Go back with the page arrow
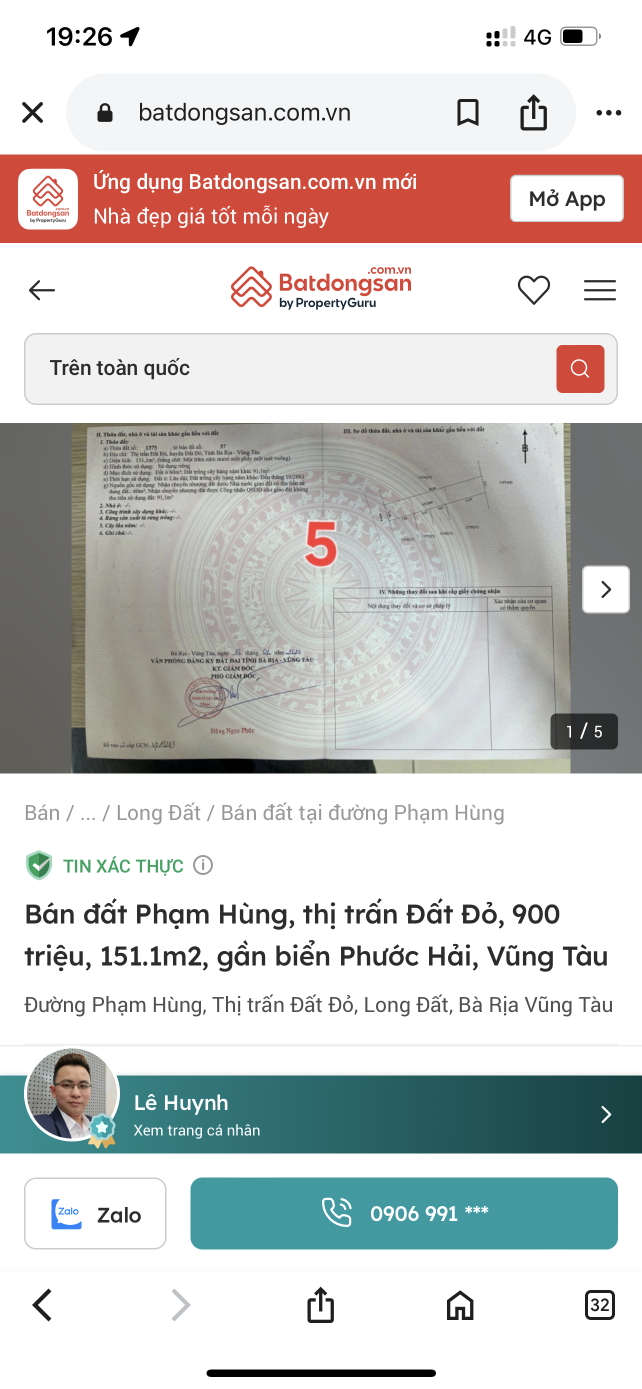This screenshot has width=642, height=1389. click(42, 291)
